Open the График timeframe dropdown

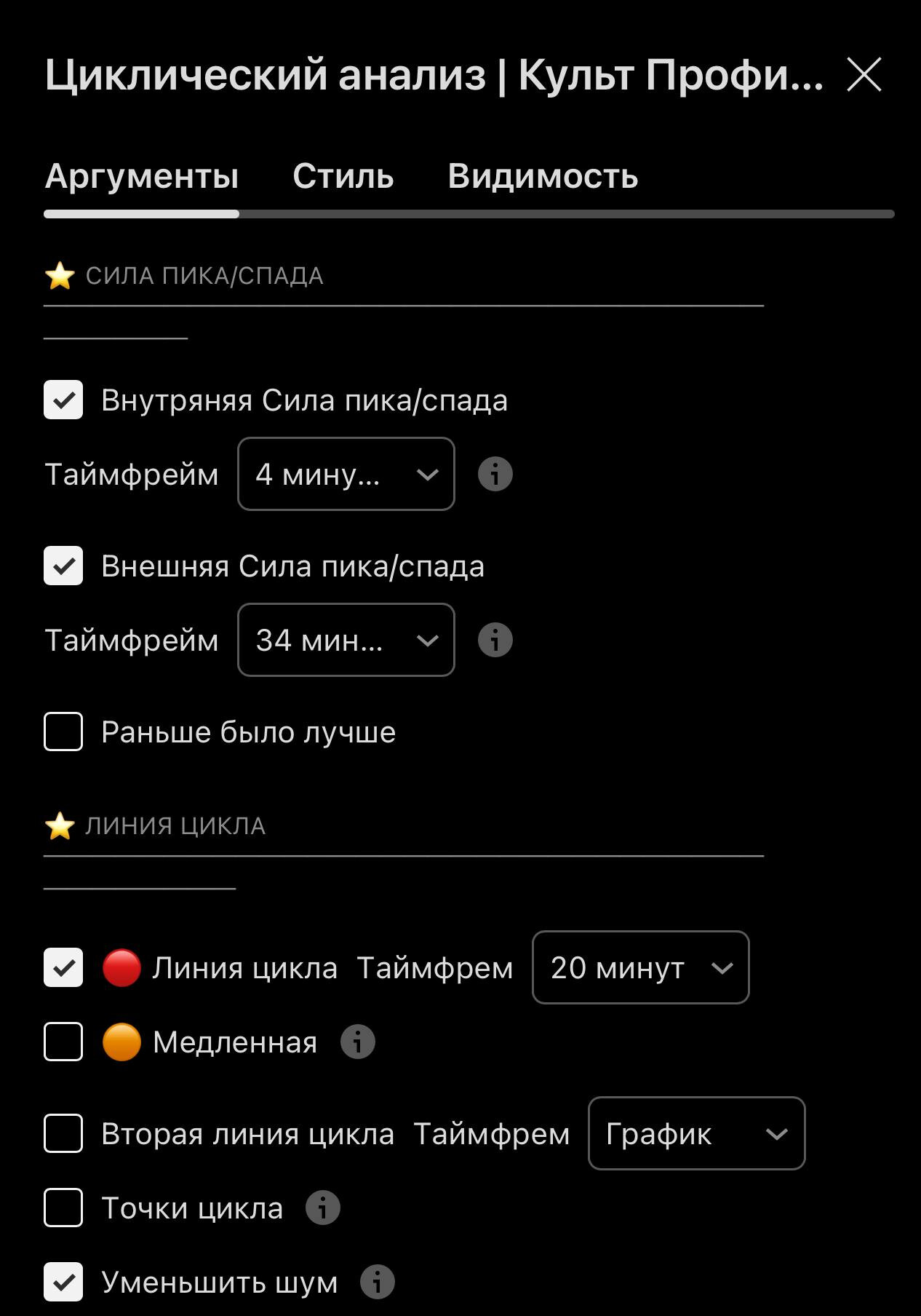pos(696,1134)
